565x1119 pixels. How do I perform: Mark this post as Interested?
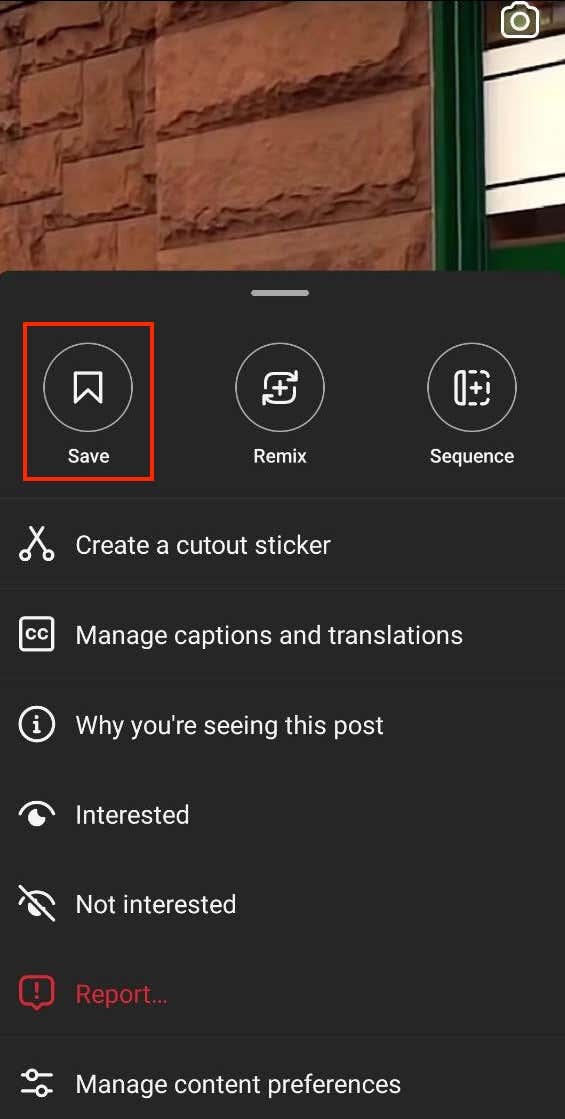[282, 815]
